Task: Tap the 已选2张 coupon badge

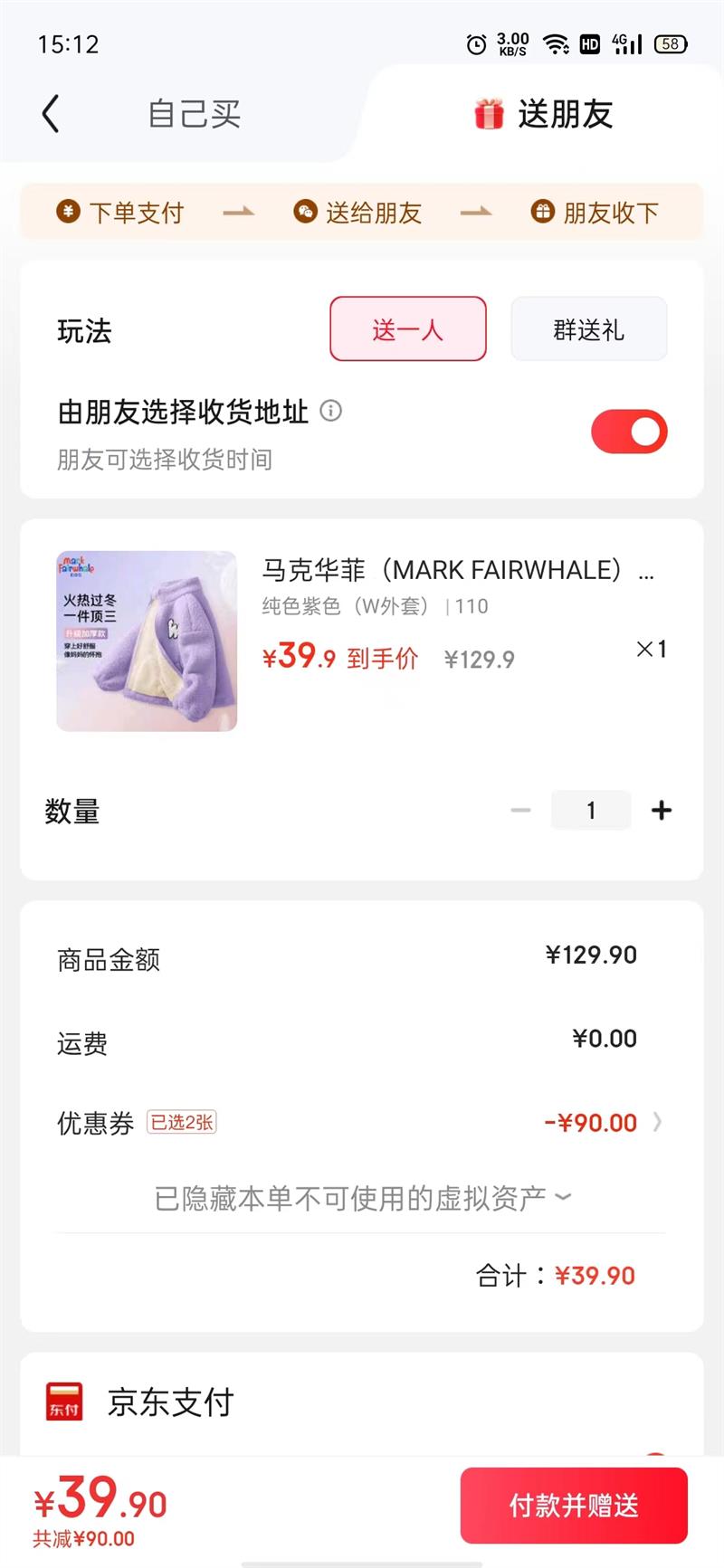Action: [x=182, y=1122]
